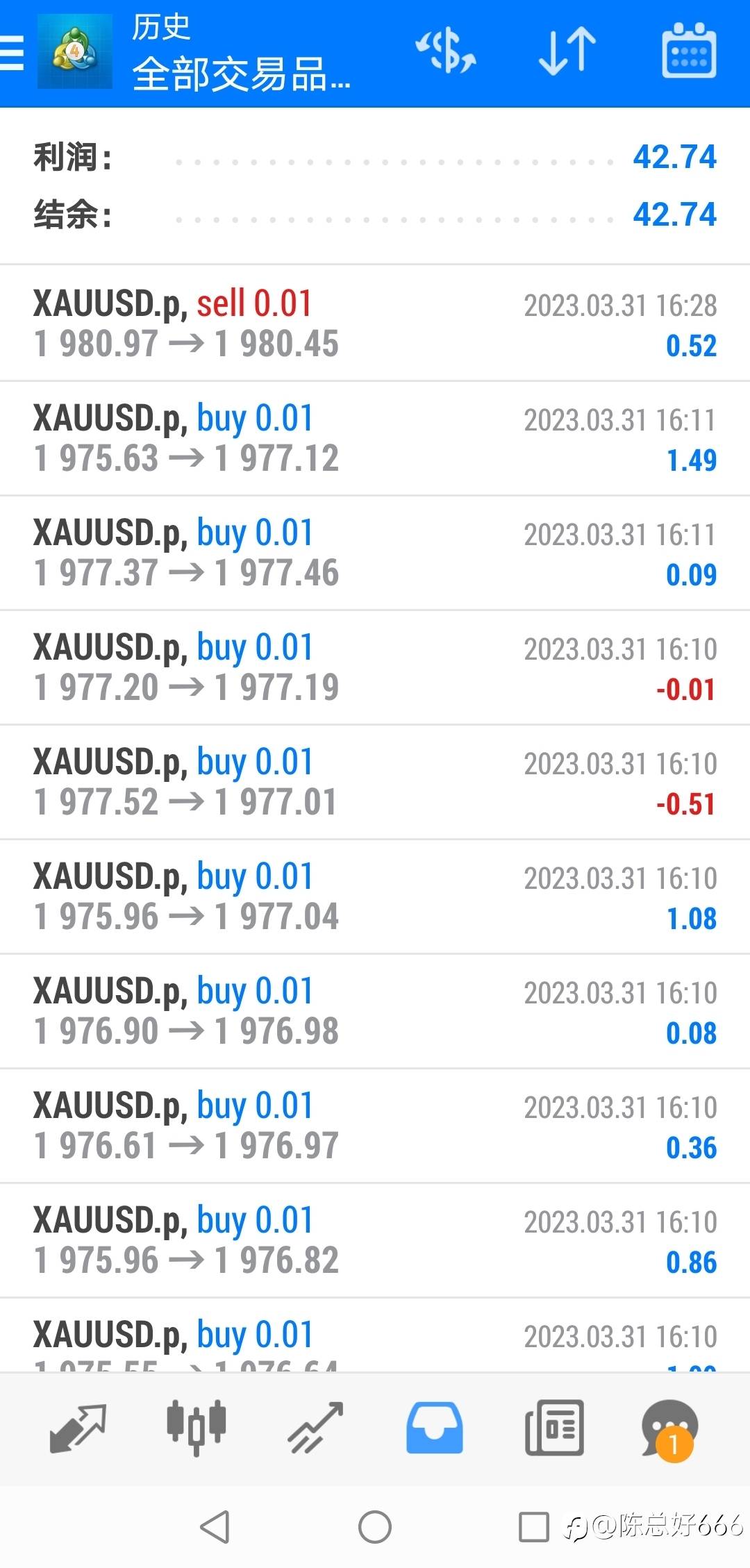
Task: Open the symbol filter currency icon
Action: click(x=446, y=51)
